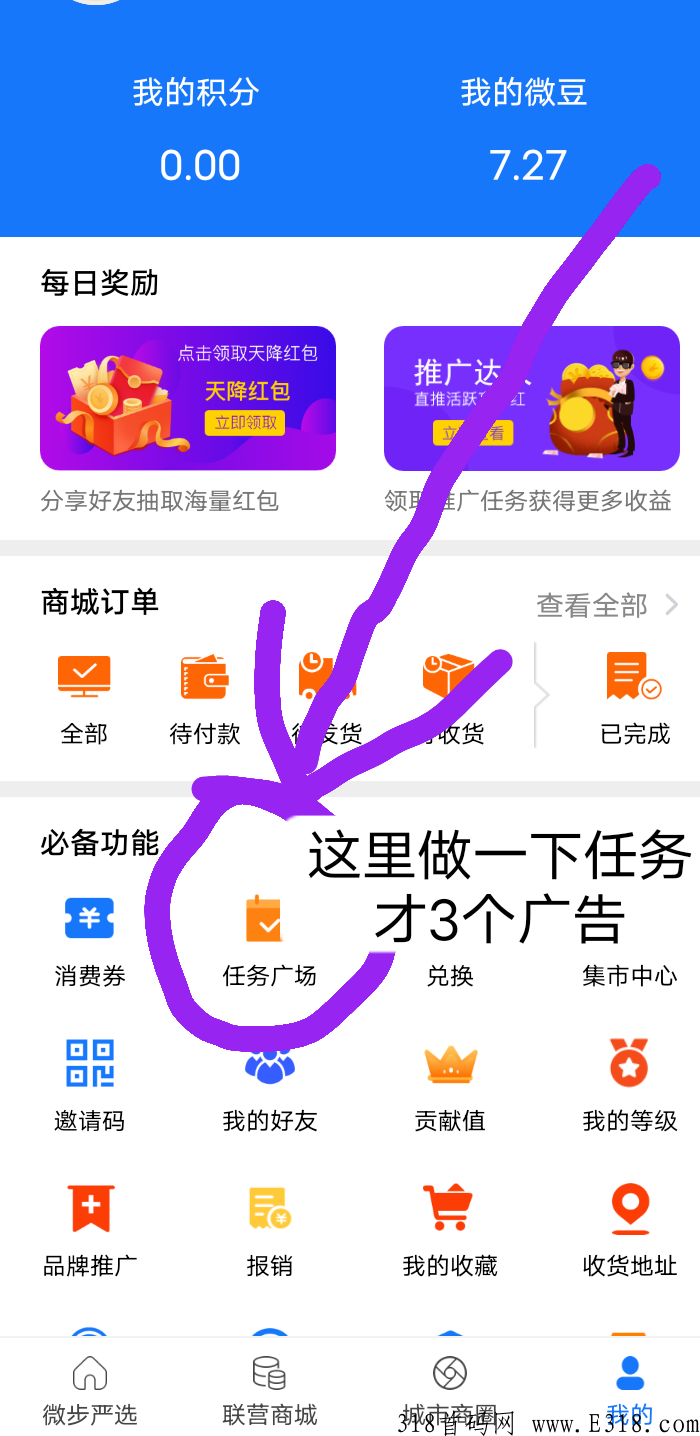This screenshot has width=700, height=1436.
Task: Open 已完成 orders
Action: pos(634,698)
